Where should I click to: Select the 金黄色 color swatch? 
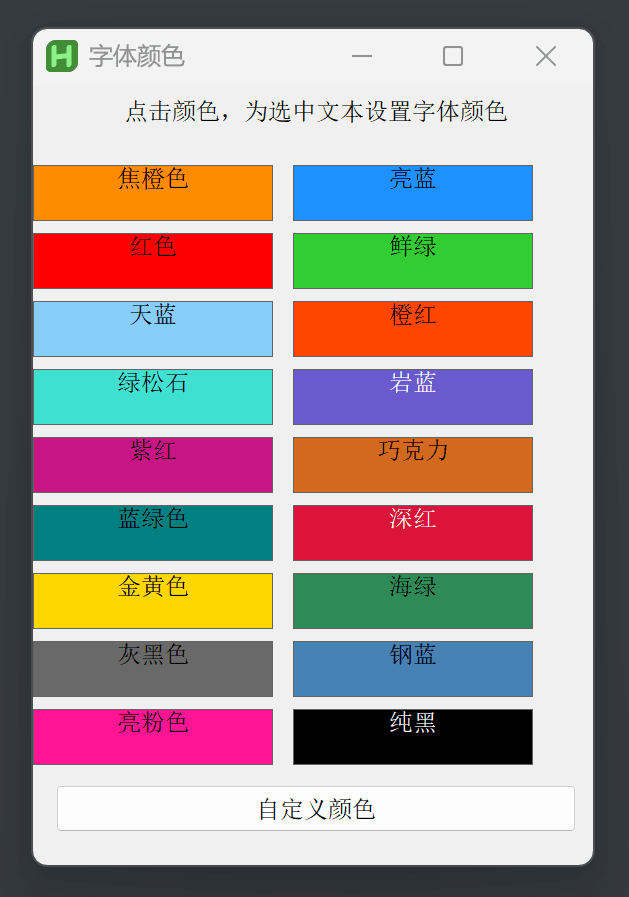click(x=153, y=601)
